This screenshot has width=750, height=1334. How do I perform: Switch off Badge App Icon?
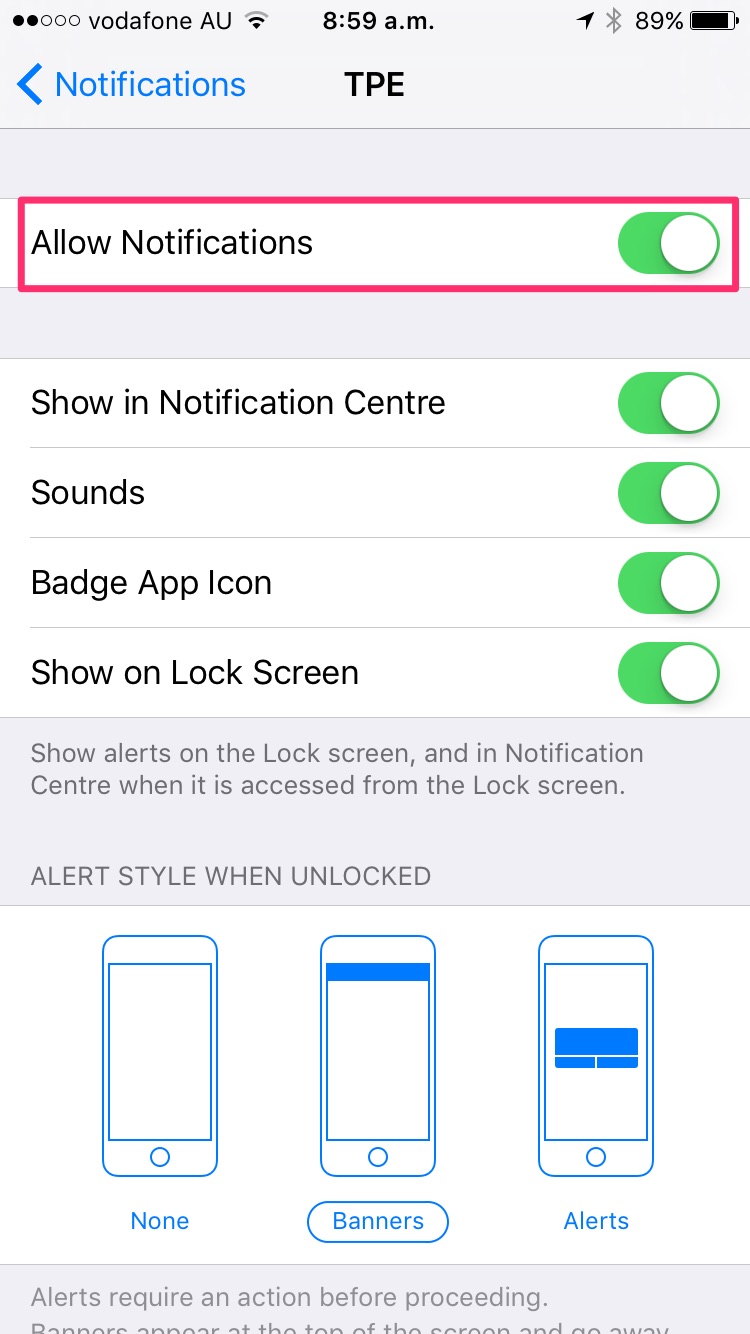tap(669, 583)
